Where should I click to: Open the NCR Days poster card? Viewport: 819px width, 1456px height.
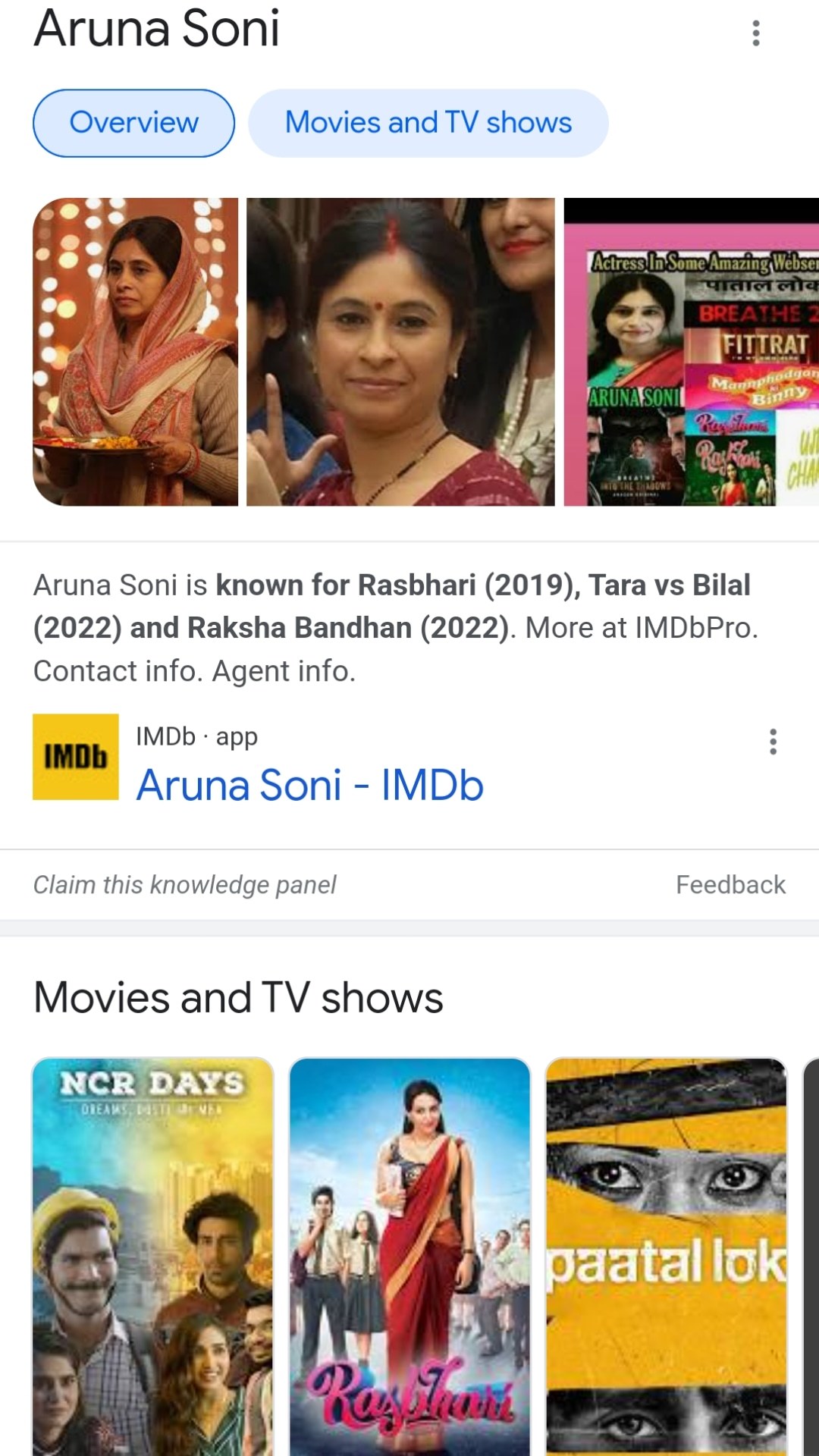tap(152, 1255)
